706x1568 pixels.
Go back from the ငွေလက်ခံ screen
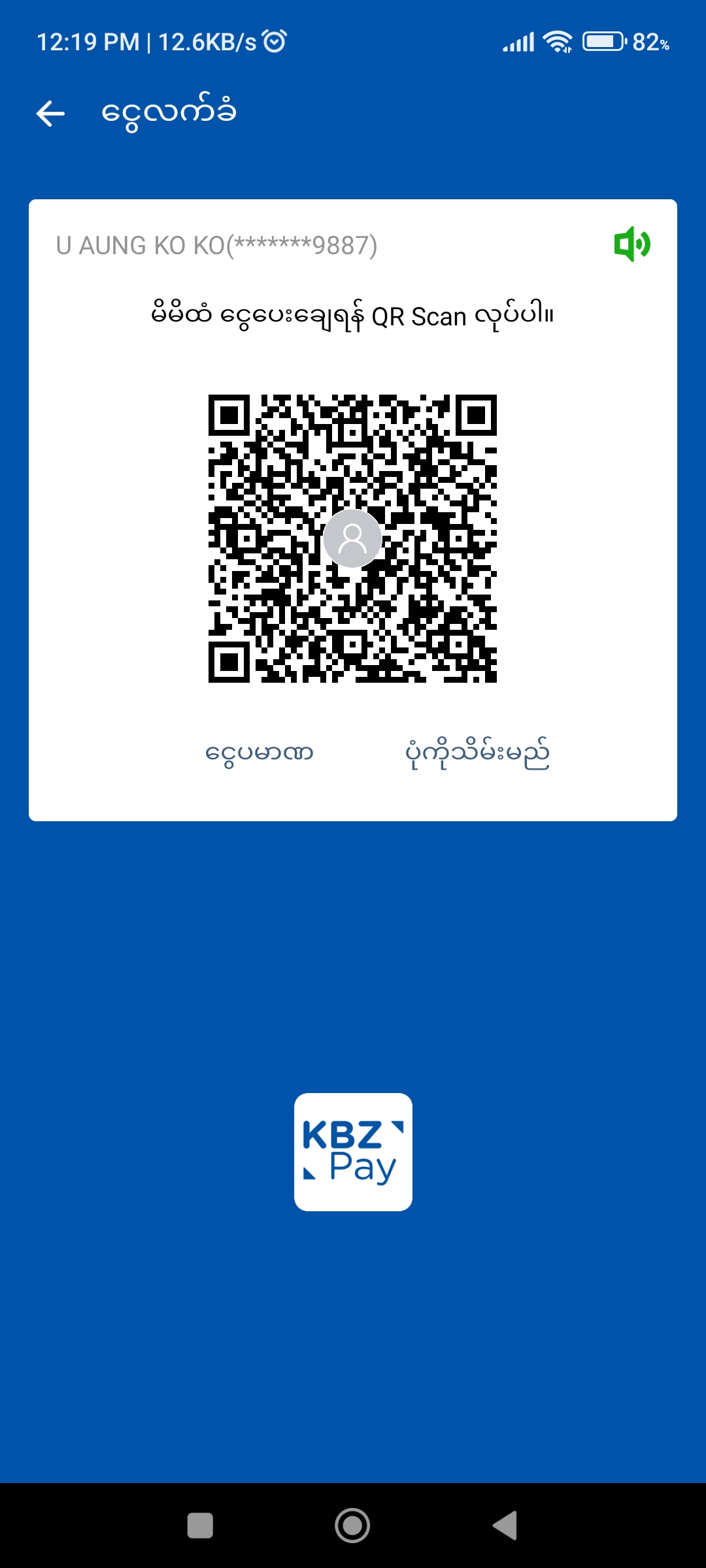coord(50,113)
